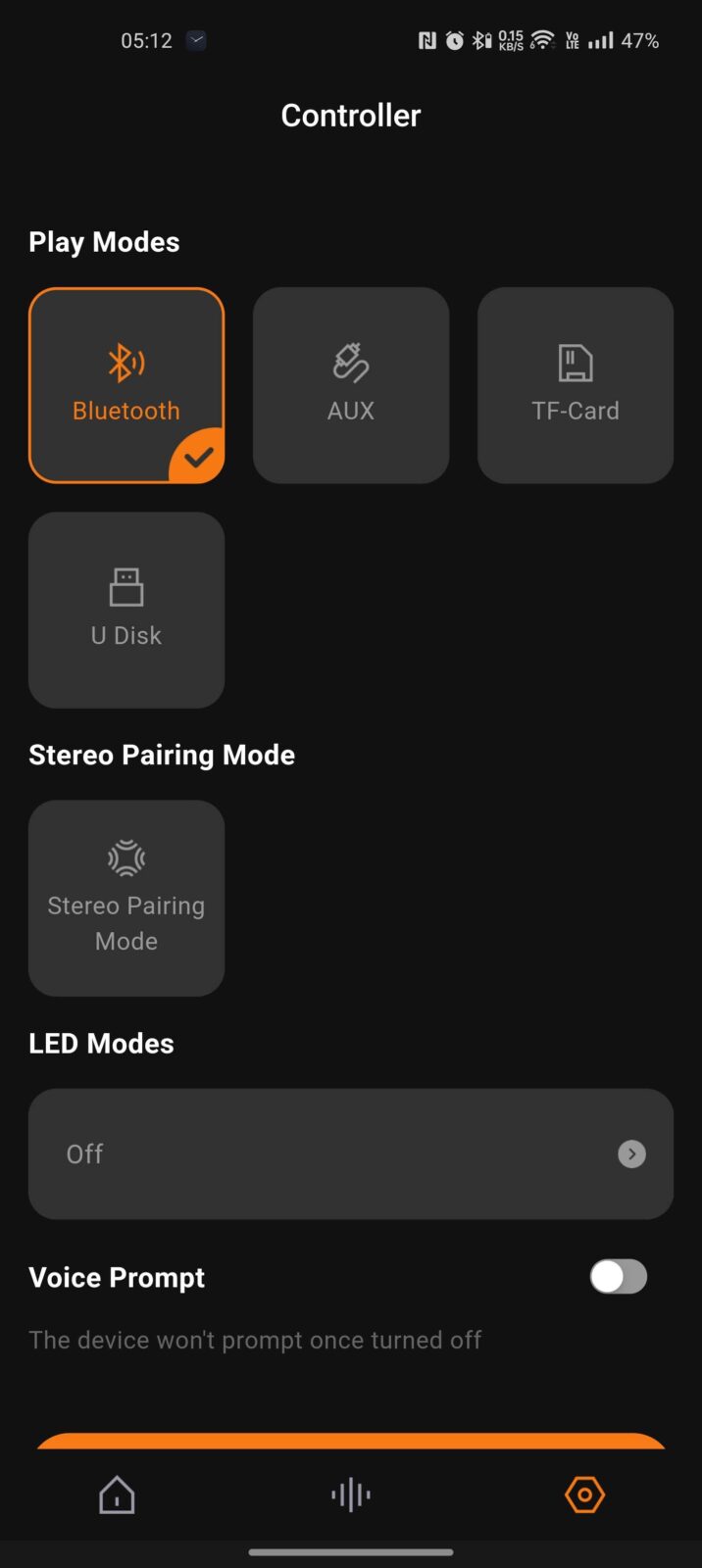Image resolution: width=702 pixels, height=1568 pixels.
Task: Choose TF-Card play mode
Action: coord(576,385)
